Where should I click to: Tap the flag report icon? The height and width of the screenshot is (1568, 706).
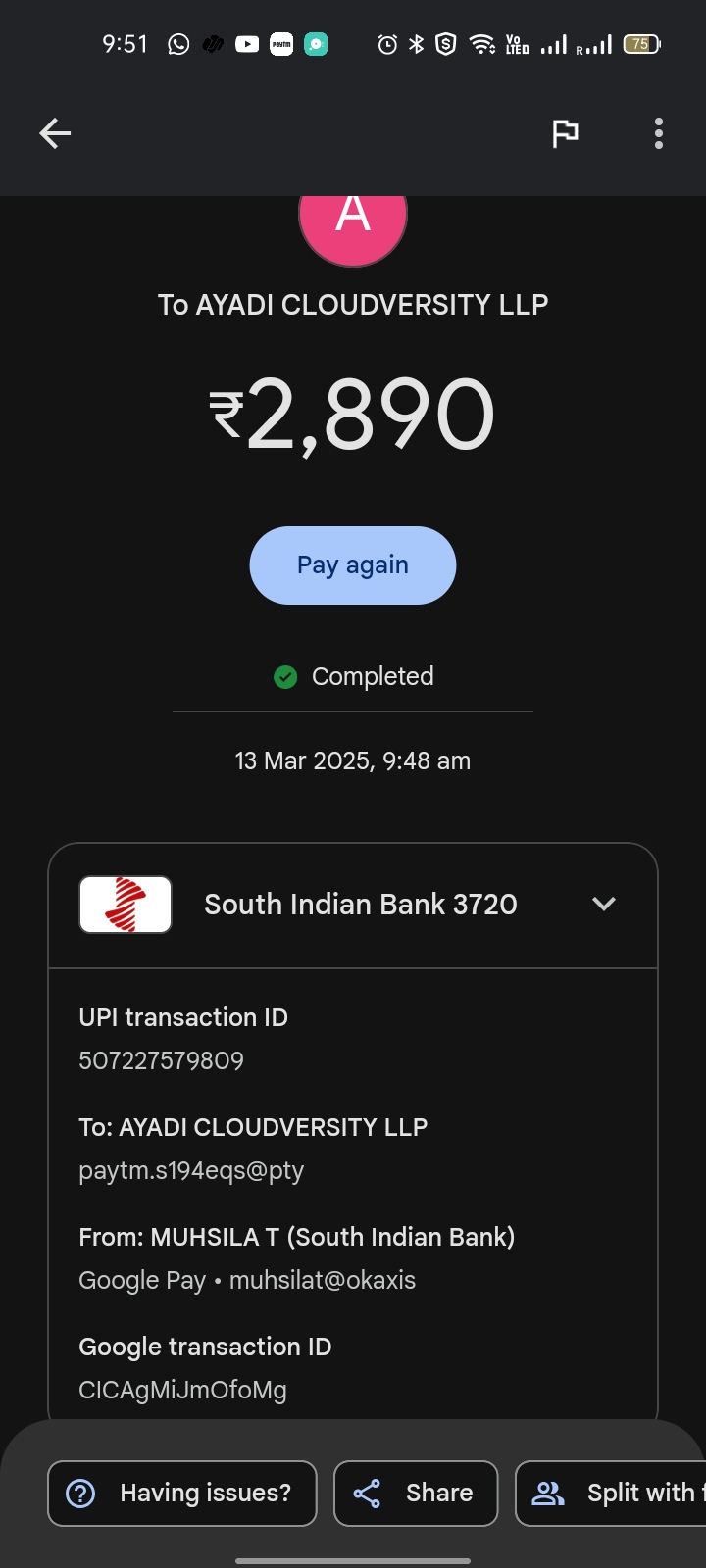click(x=565, y=133)
